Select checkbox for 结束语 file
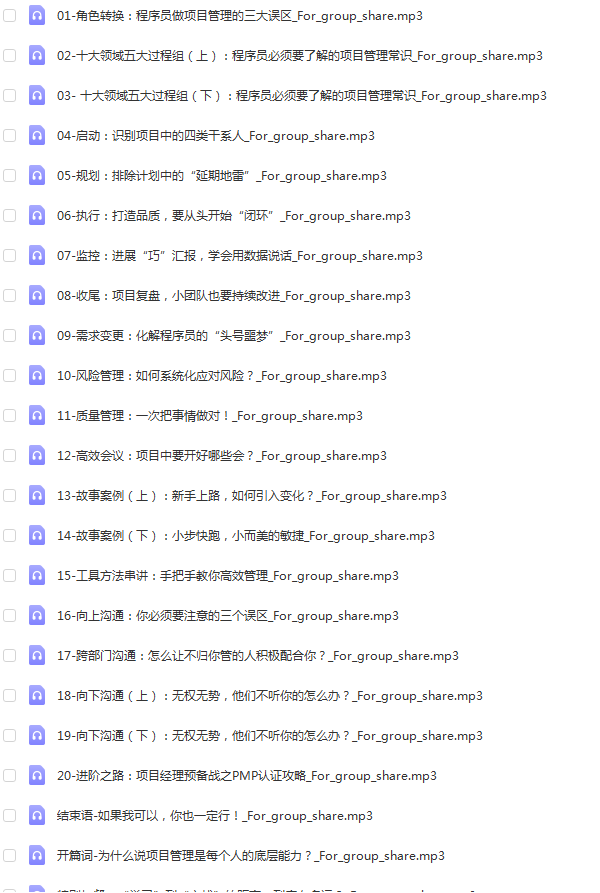 tap(10, 816)
